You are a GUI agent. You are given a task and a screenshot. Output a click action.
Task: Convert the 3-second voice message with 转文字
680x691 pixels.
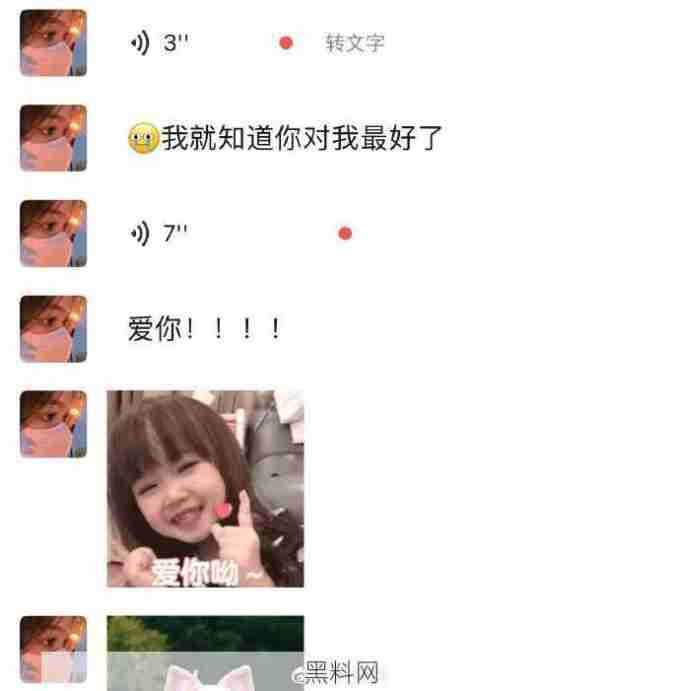click(x=354, y=43)
